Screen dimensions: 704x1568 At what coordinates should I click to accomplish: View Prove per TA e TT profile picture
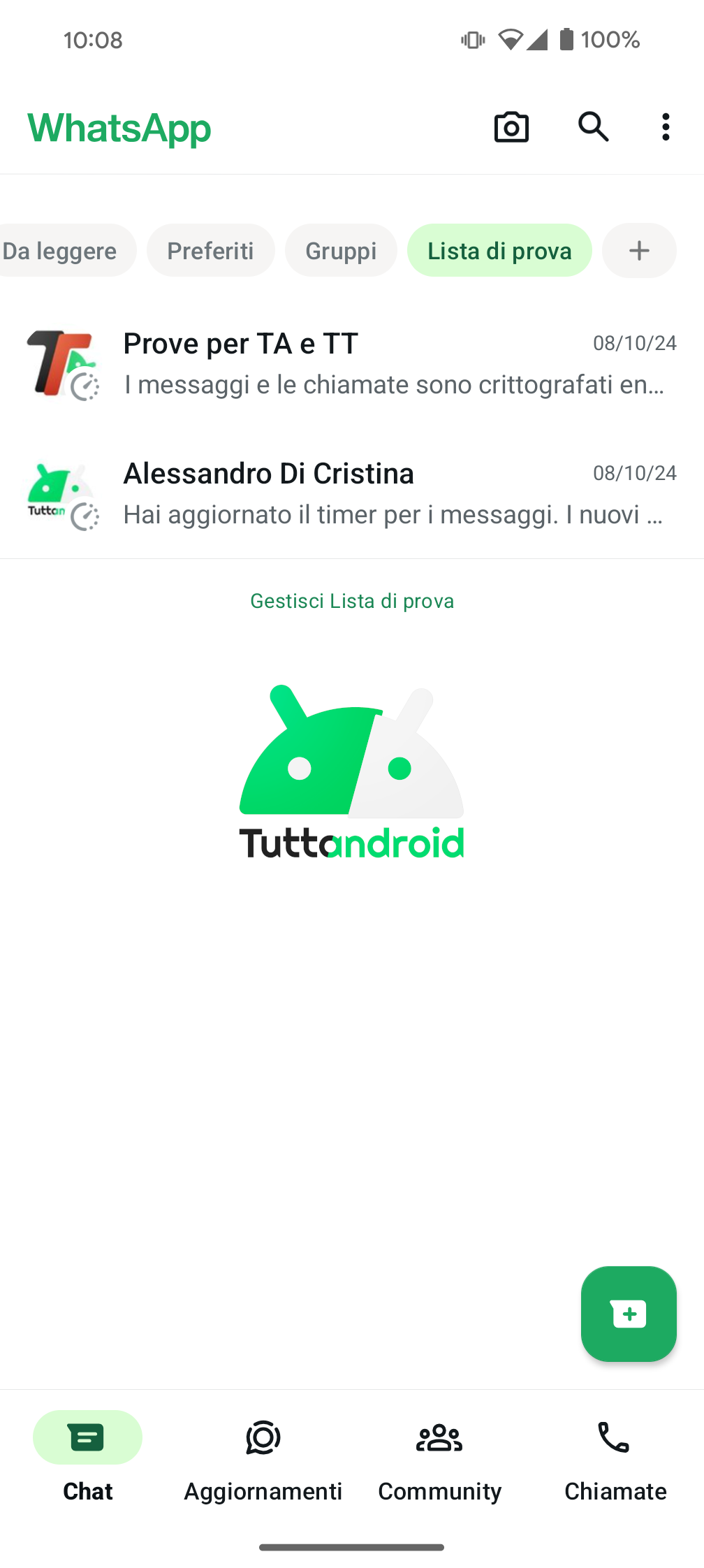[61, 363]
